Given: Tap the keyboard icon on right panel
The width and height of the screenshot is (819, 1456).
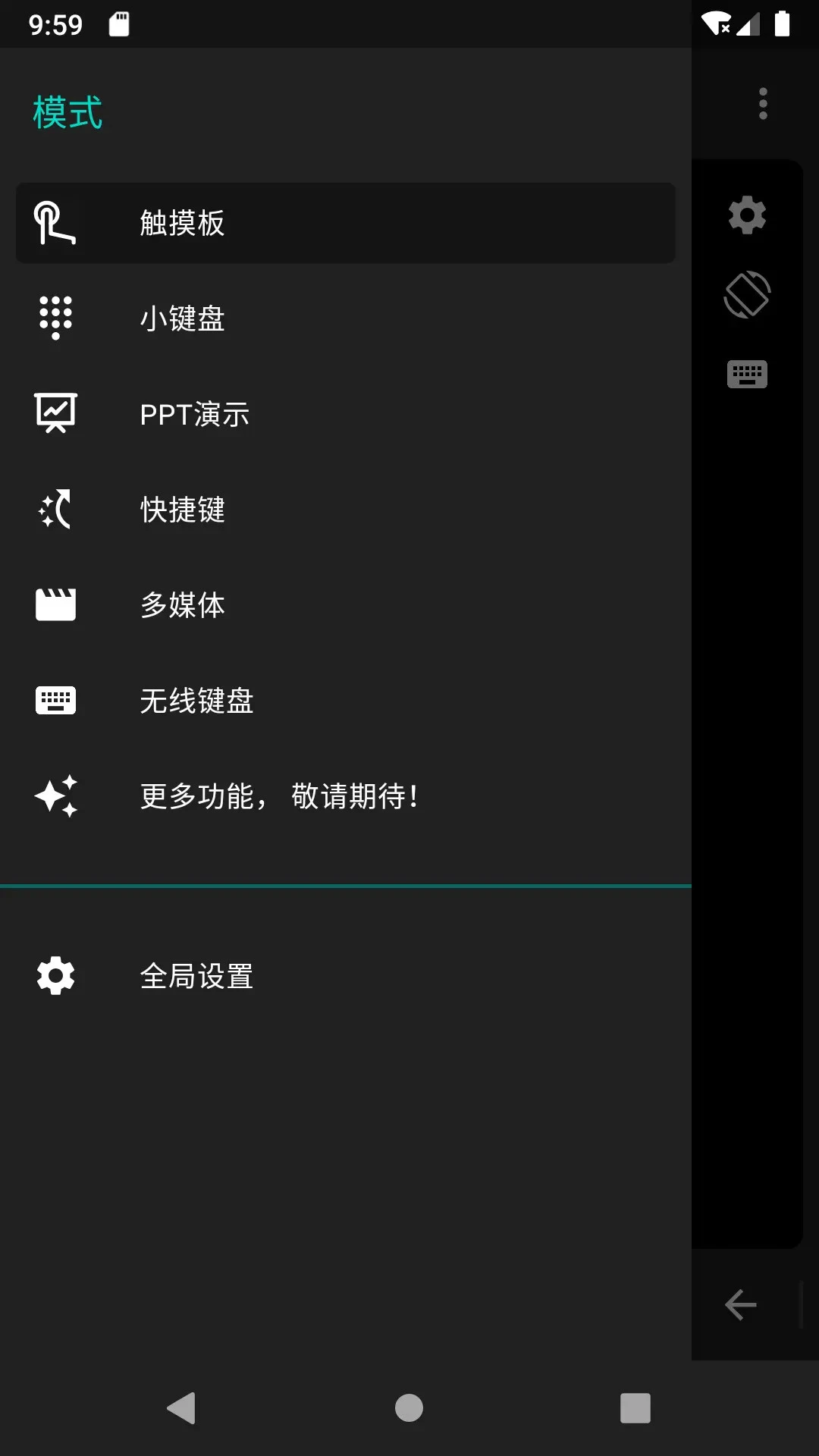Looking at the screenshot, I should tap(747, 374).
